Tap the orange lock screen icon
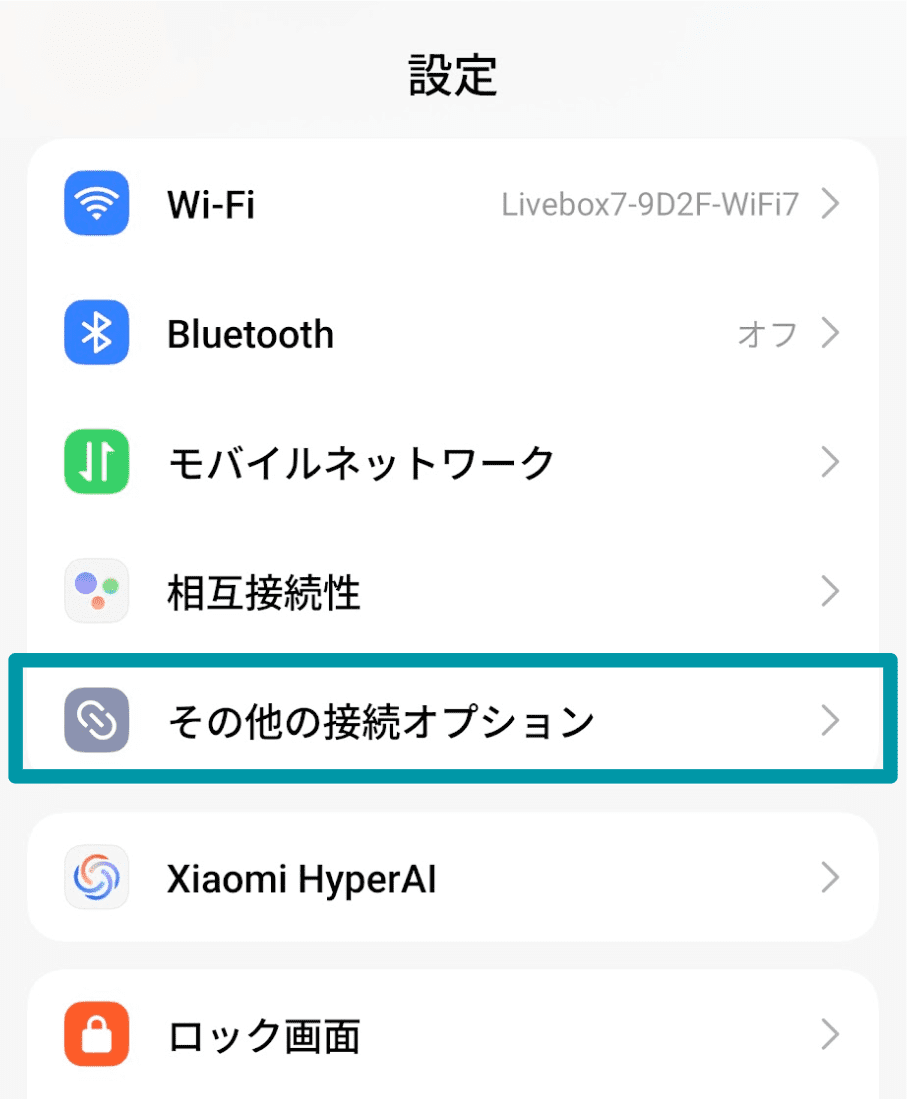The image size is (908, 1099). click(95, 1036)
